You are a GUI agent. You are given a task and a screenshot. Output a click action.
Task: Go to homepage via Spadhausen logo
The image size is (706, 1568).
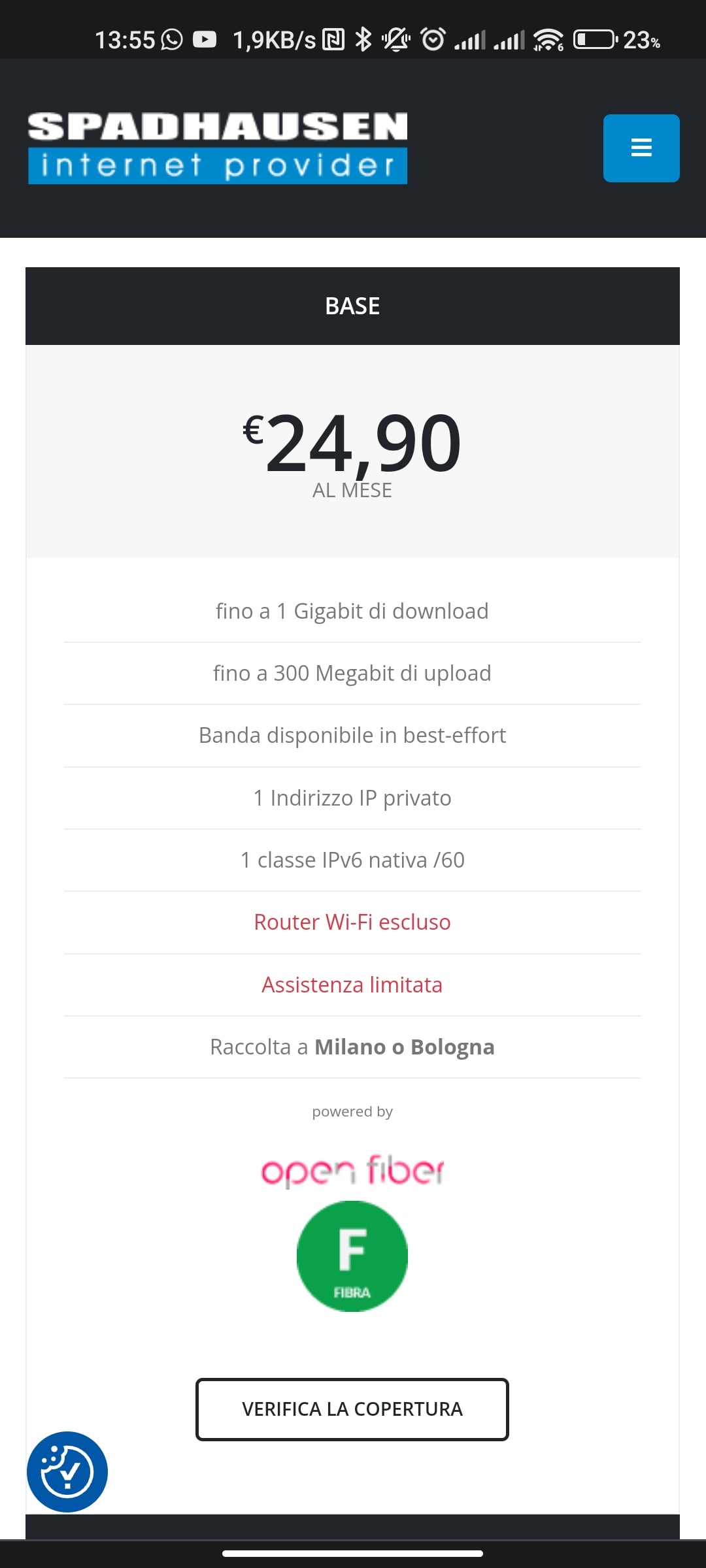218,148
